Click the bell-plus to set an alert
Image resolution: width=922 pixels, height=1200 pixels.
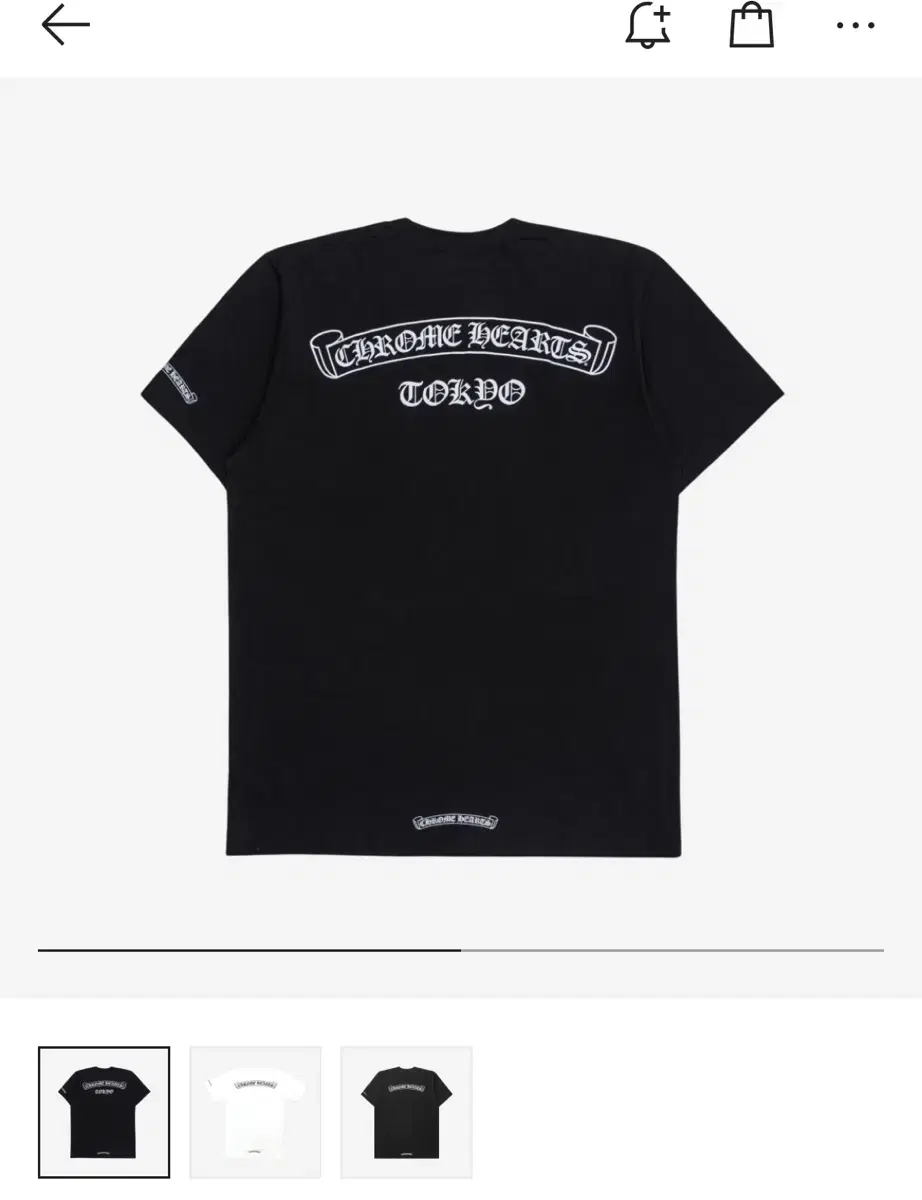[x=647, y=27]
